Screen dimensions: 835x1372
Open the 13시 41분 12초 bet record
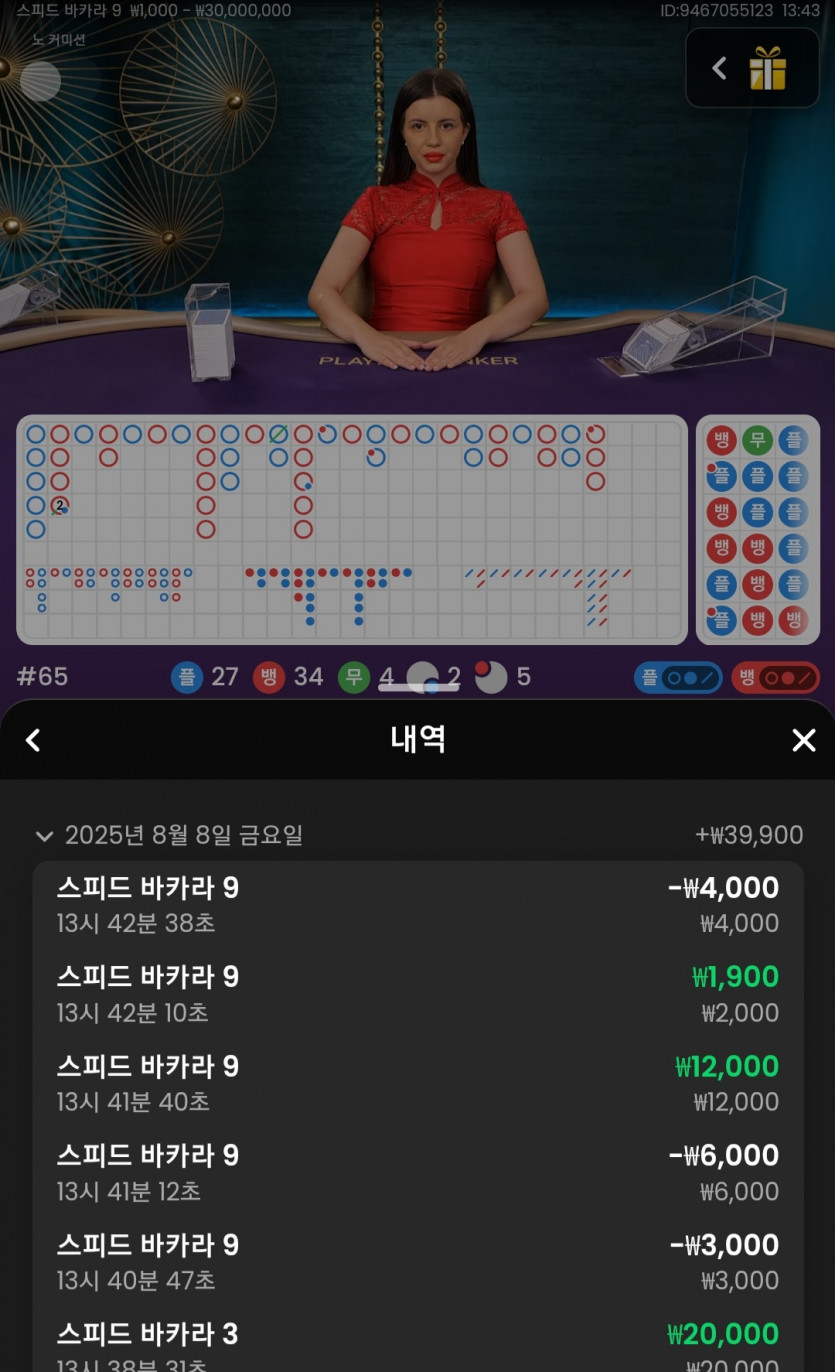coord(417,1172)
